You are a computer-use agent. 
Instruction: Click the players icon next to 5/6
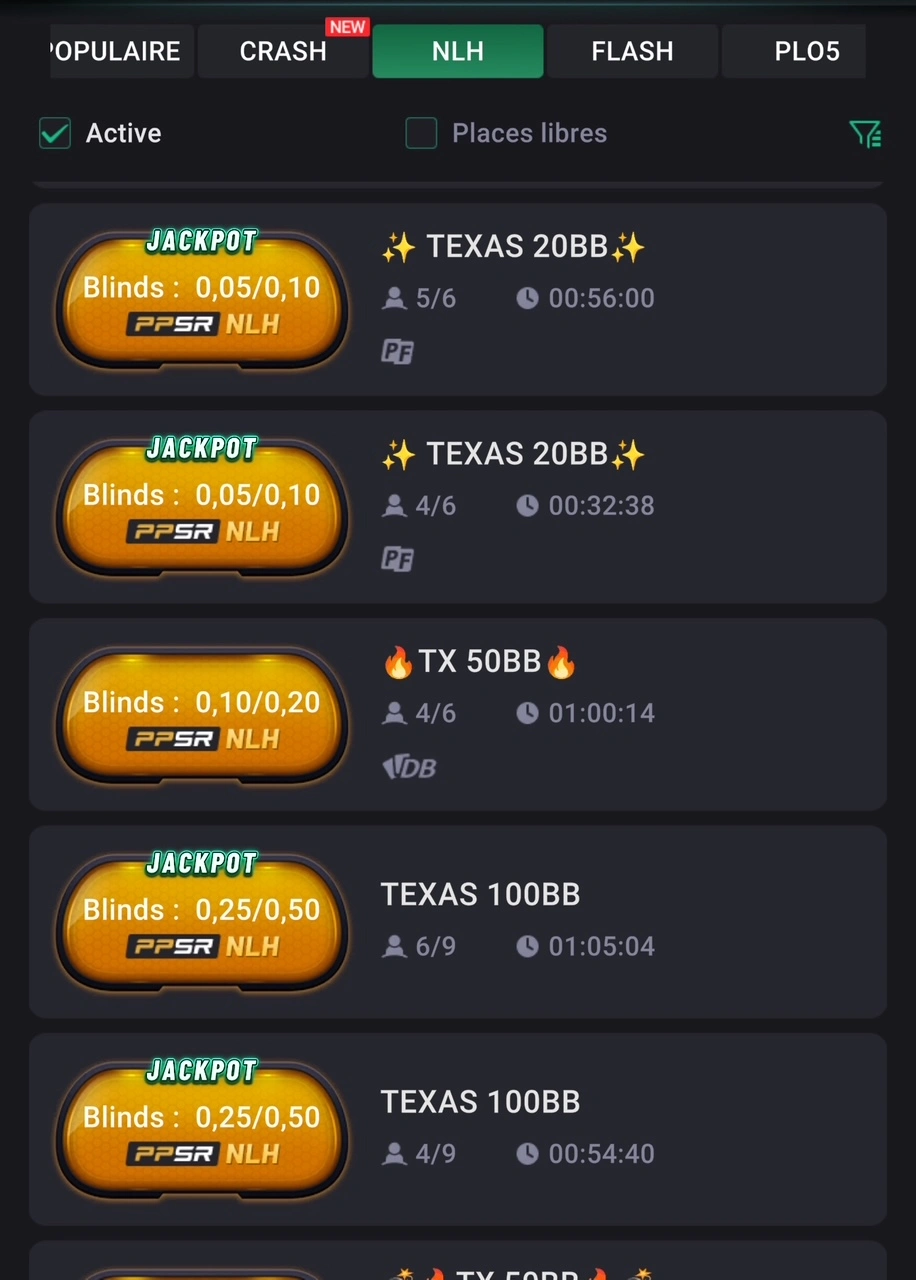click(x=394, y=298)
